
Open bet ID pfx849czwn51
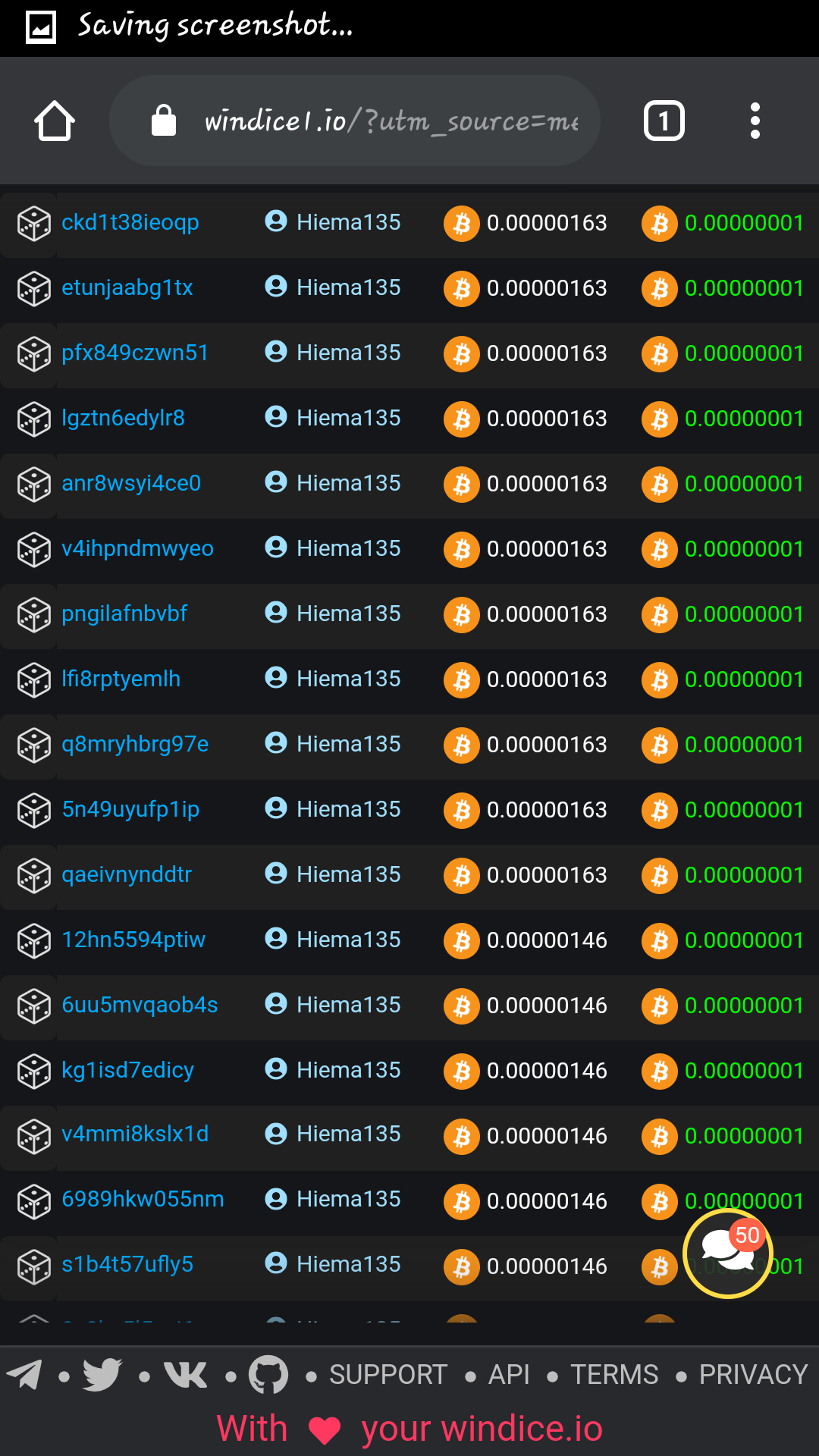[x=134, y=353]
